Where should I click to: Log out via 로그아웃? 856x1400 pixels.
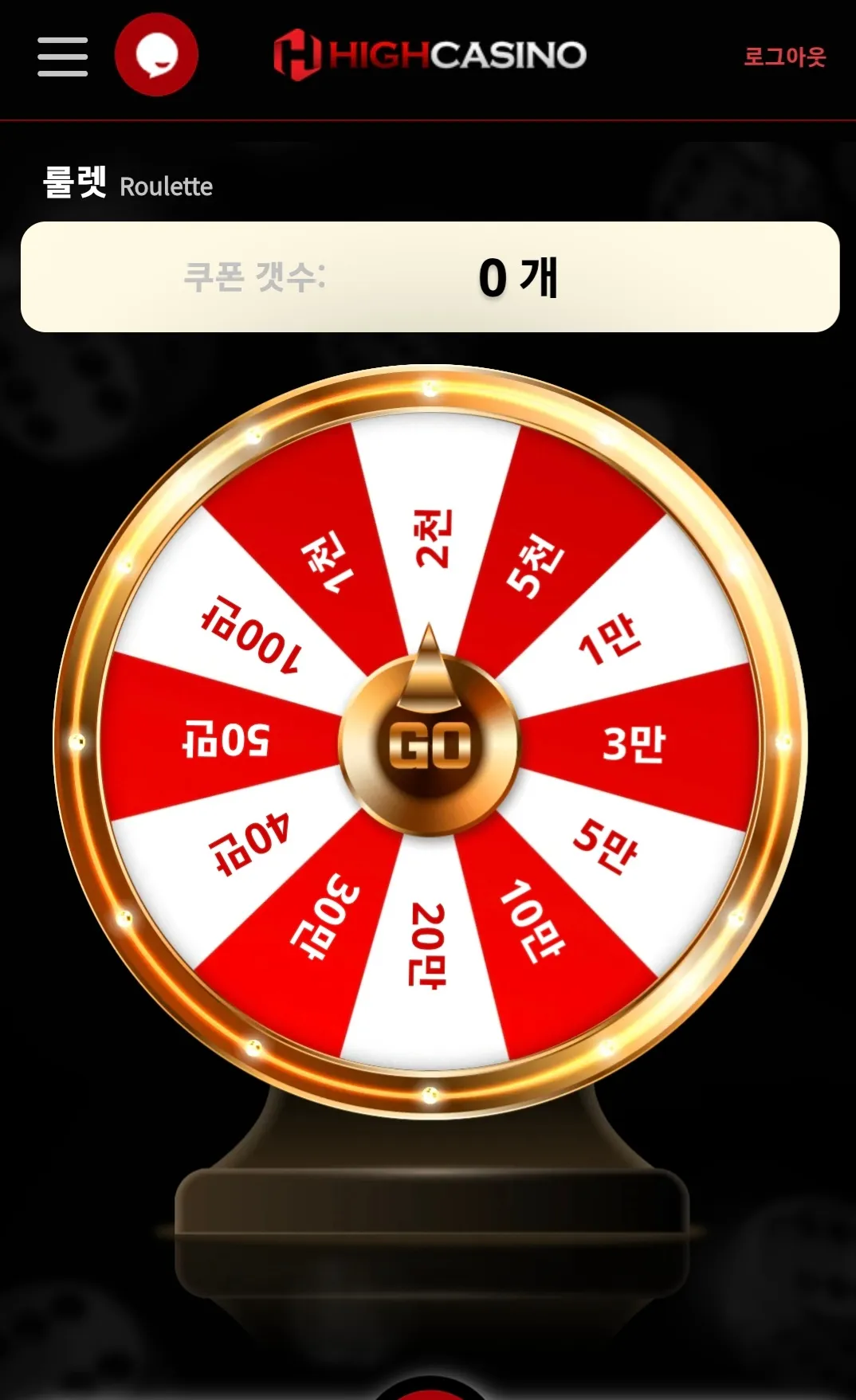coord(784,57)
